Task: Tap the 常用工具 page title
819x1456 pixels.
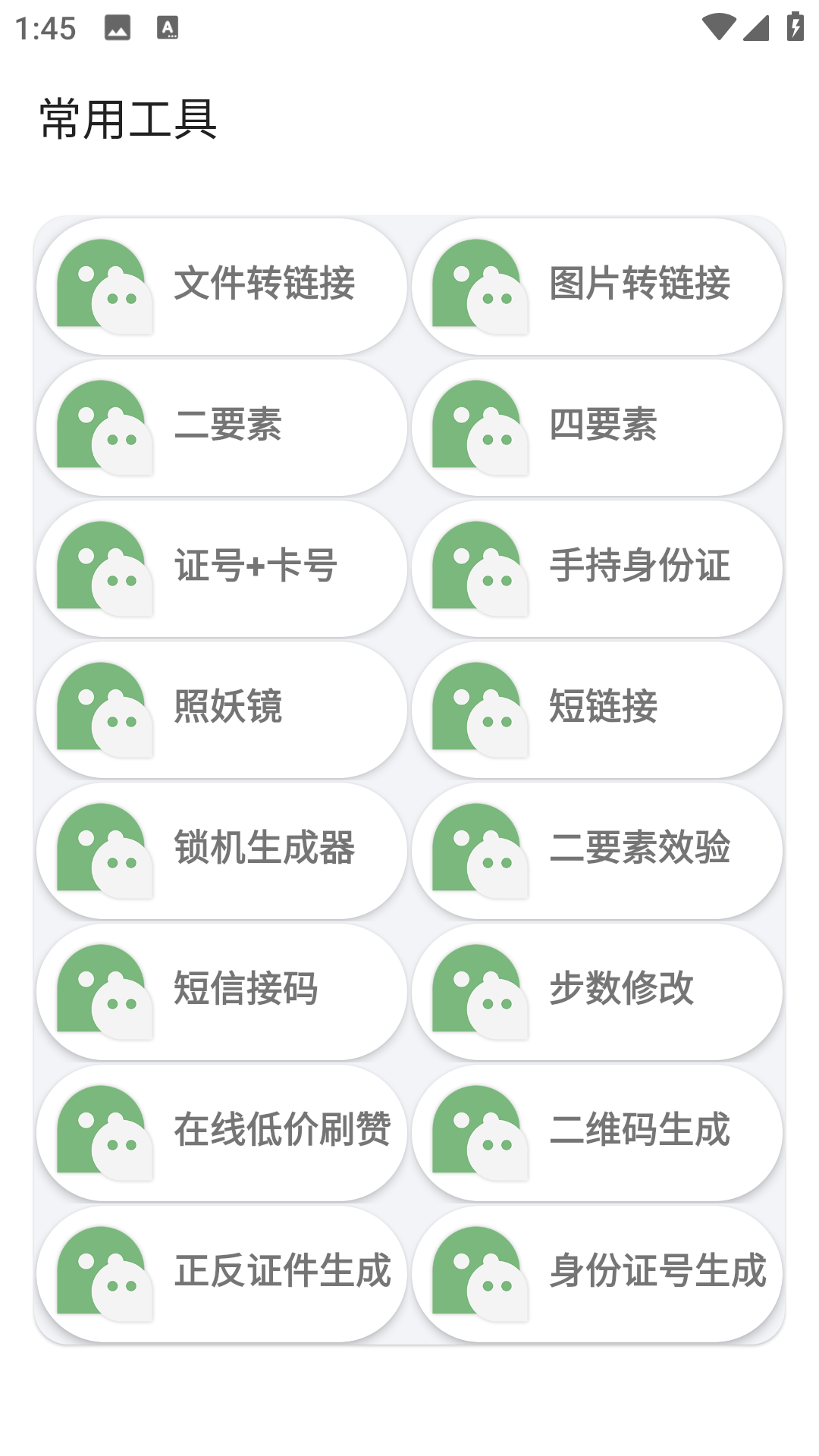Action: coord(127,118)
